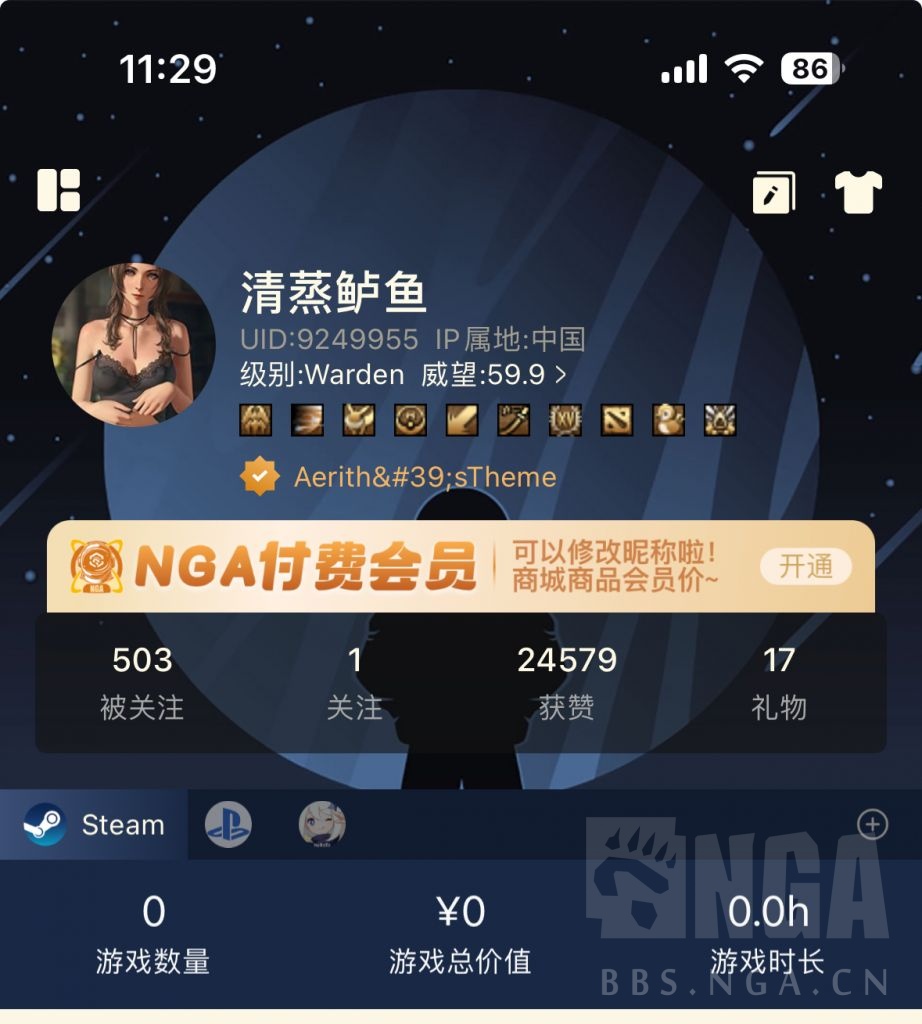Open the grid layout icon top left
The width and height of the screenshot is (922, 1024).
pos(59,188)
